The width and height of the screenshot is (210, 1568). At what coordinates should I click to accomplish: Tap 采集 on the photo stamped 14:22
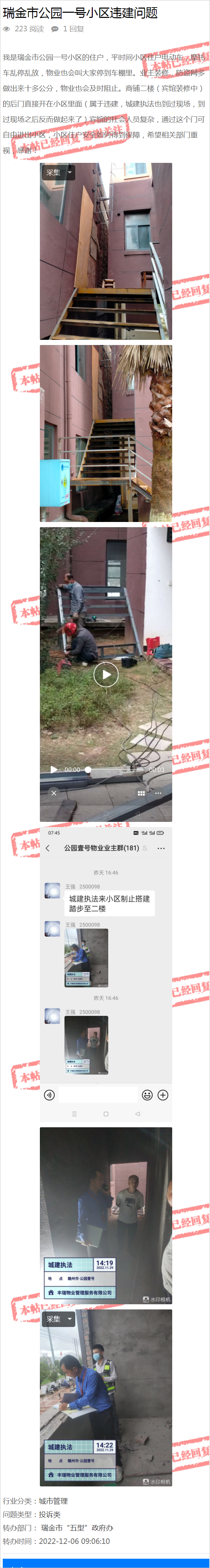coord(53,1318)
